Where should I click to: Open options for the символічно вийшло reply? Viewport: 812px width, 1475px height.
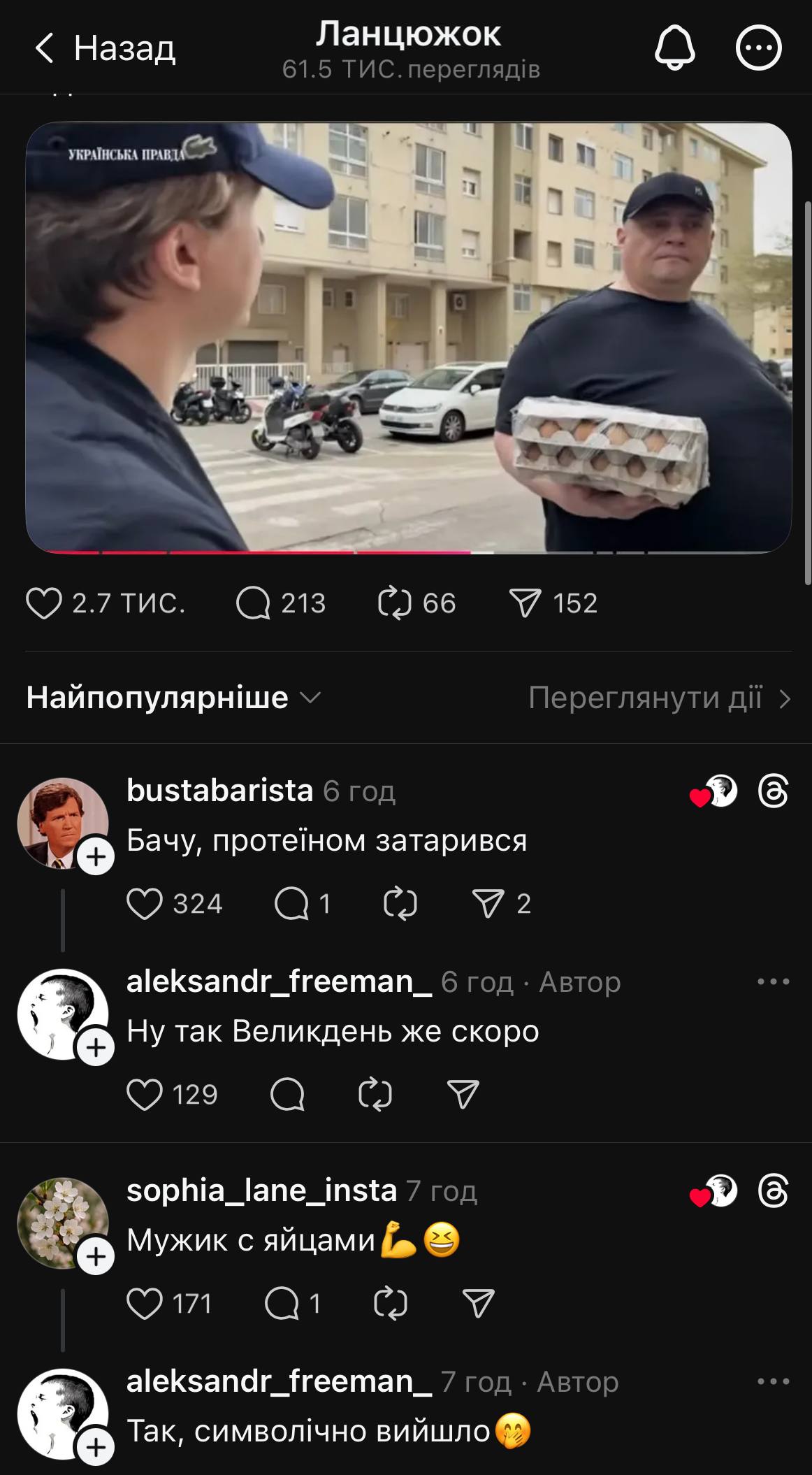773,1382
